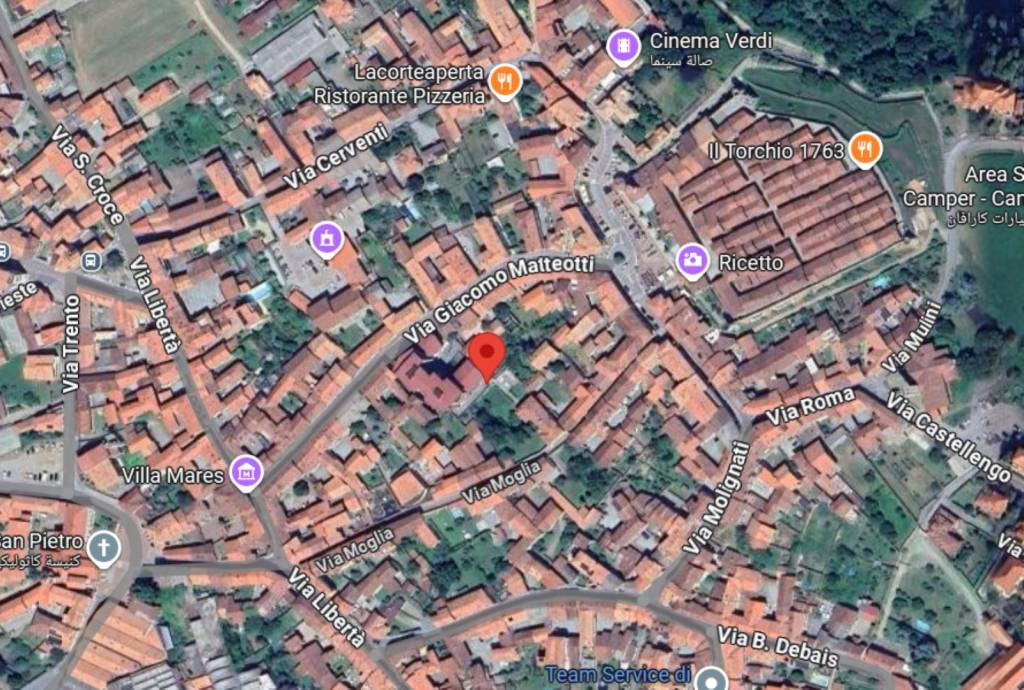Tap the red dropped location pin
The image size is (1024, 690).
click(487, 357)
